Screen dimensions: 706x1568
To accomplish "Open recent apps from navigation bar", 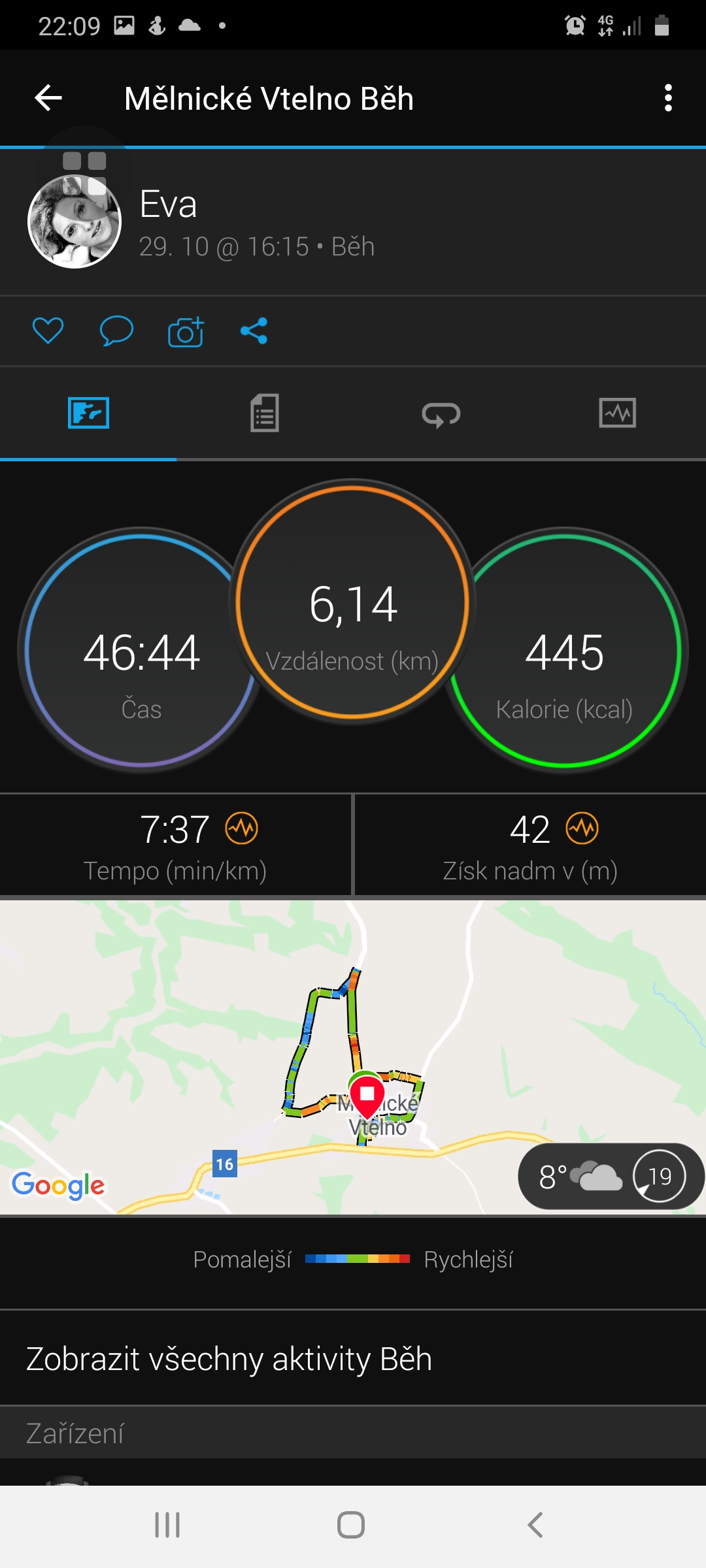I will coord(167,1526).
